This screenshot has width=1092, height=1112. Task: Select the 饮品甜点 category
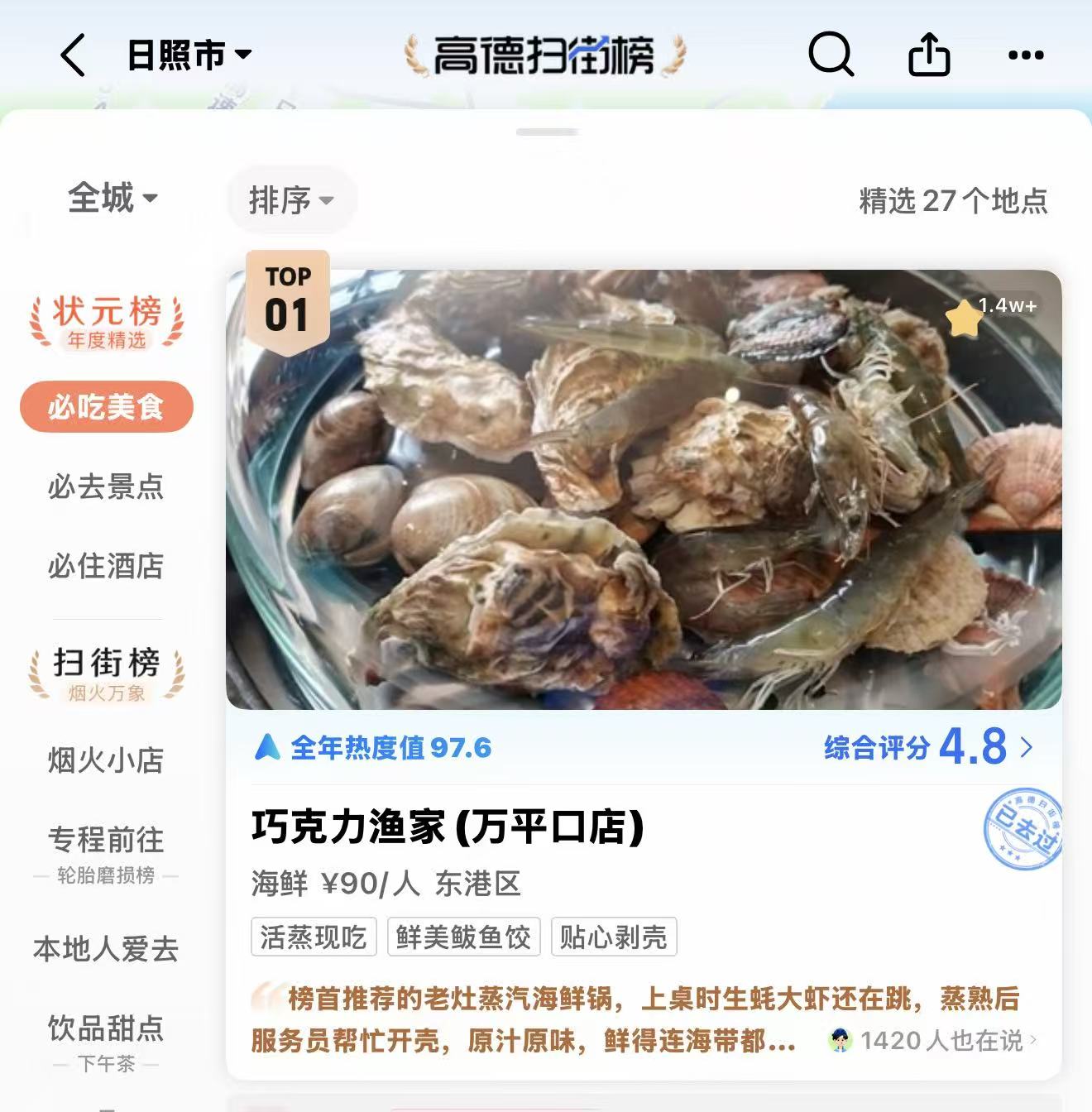pos(106,1028)
